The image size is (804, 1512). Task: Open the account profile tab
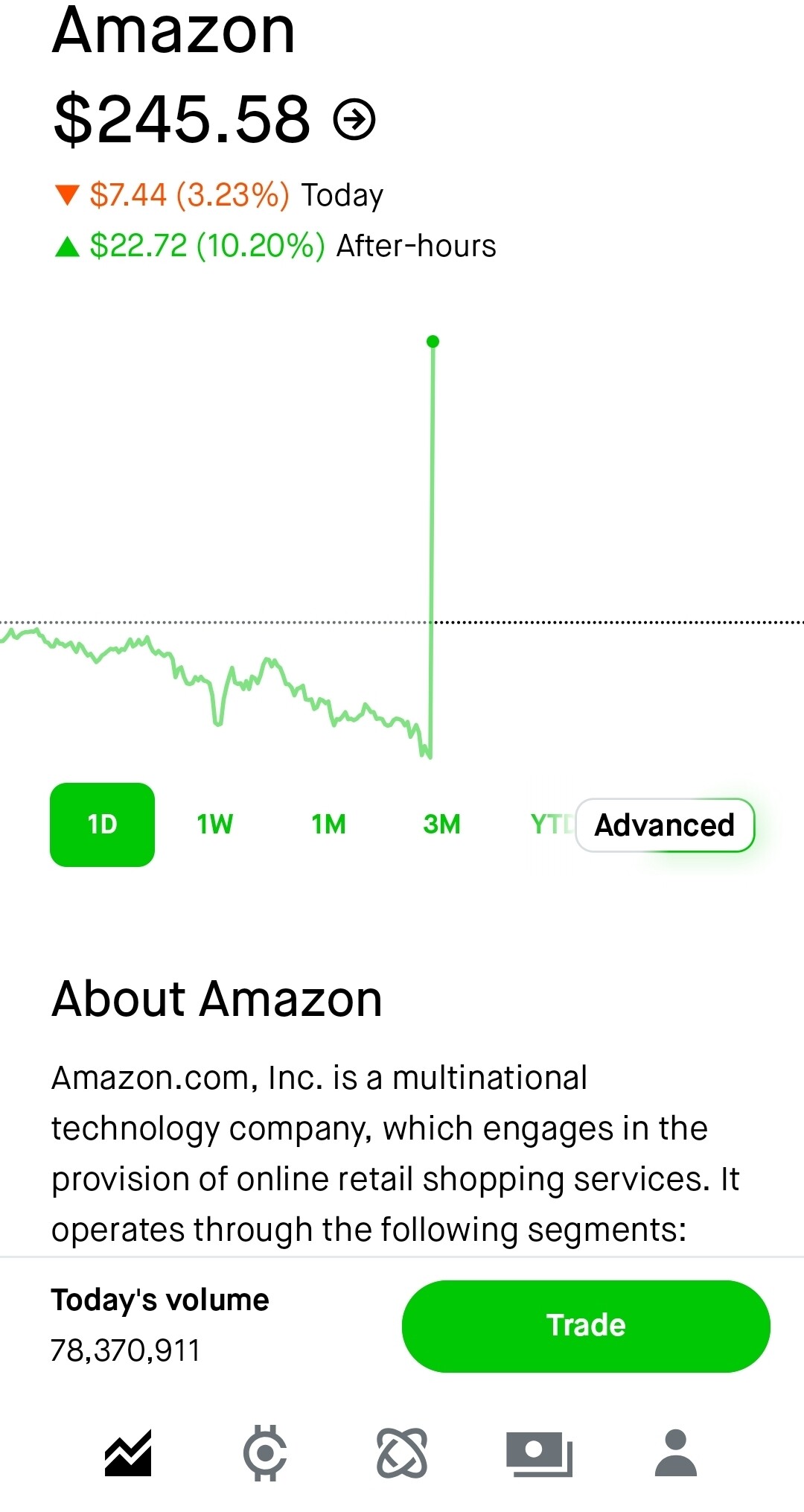[675, 1452]
